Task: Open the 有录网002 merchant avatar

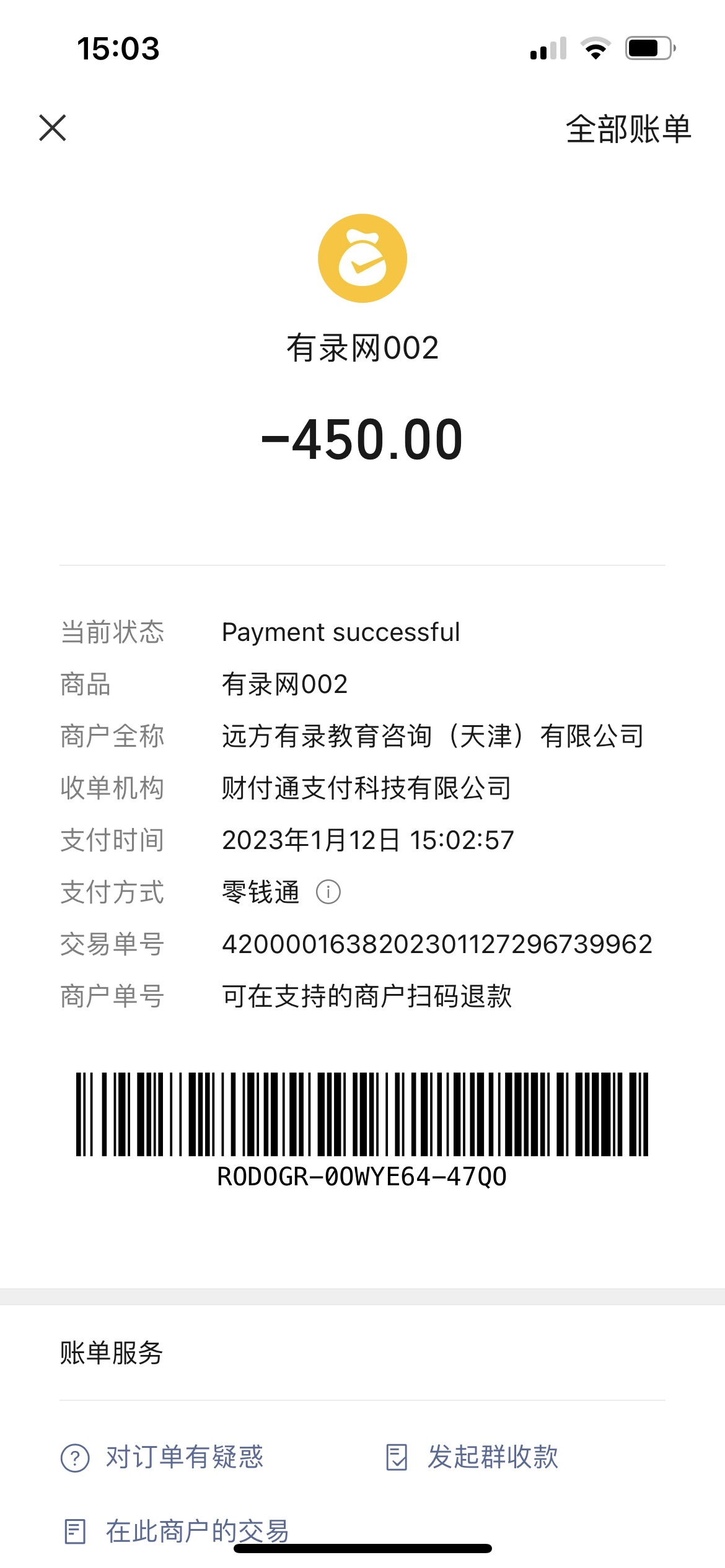Action: (x=362, y=258)
